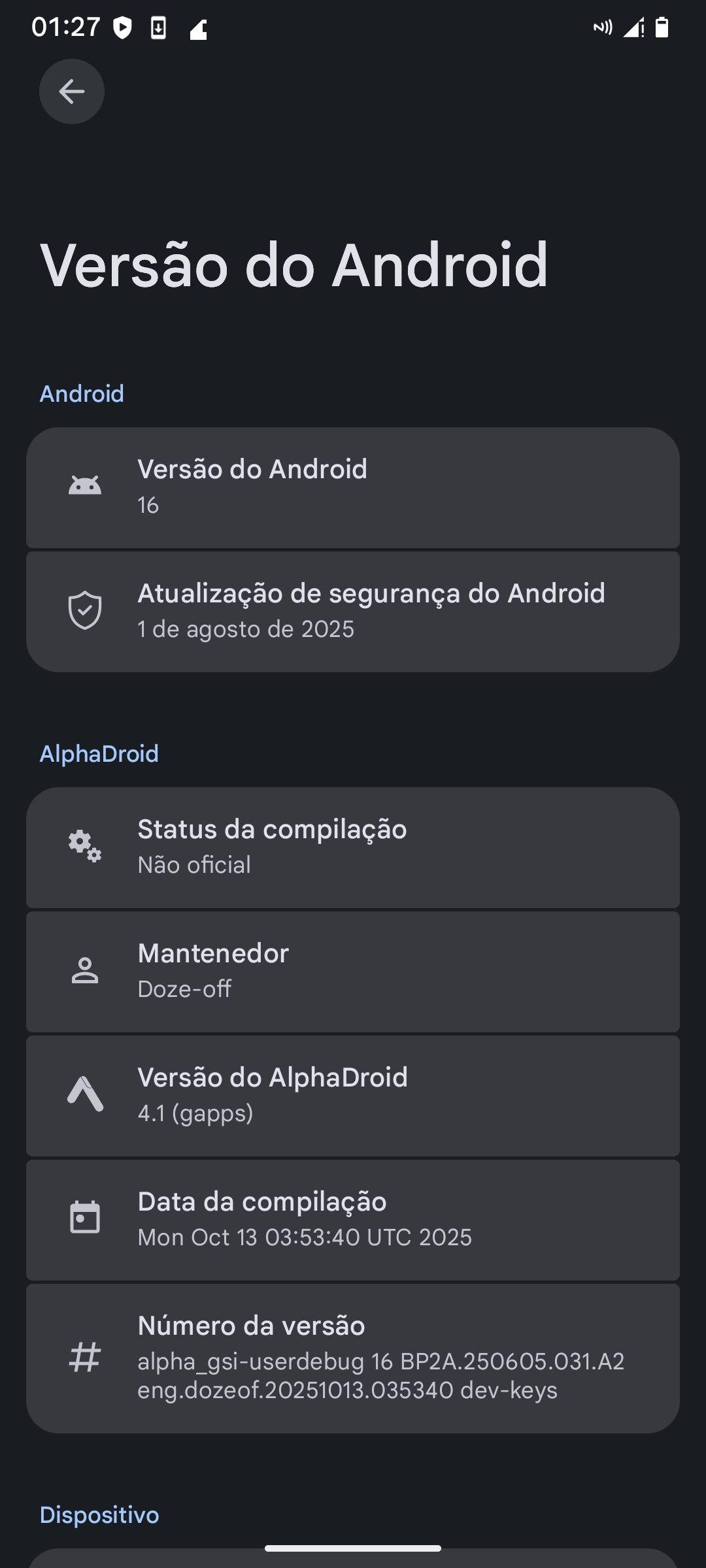Select the Data da compilação row
Screen dimensions: 706x1568
(x=353, y=1220)
